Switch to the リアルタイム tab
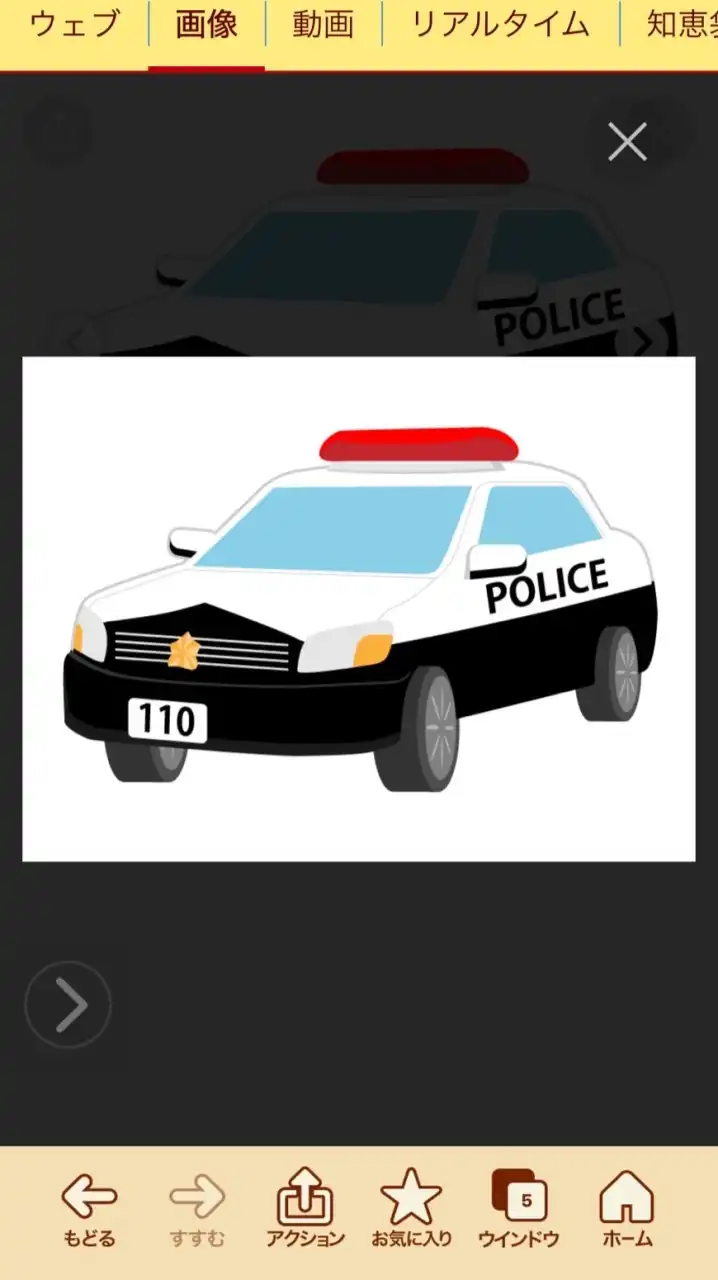The width and height of the screenshot is (718, 1280). (500, 25)
